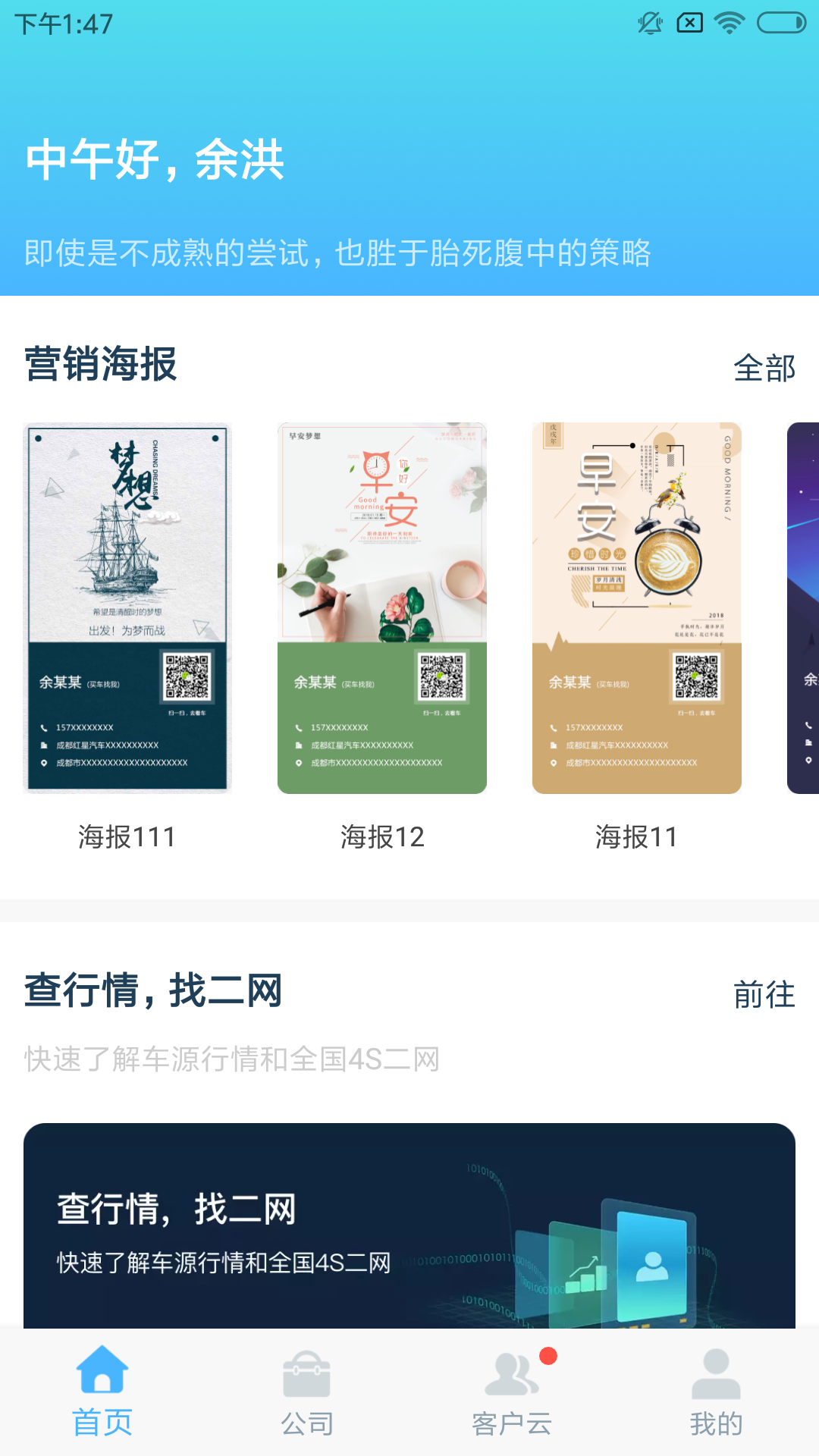Open the 海报111 poster template

click(x=127, y=608)
